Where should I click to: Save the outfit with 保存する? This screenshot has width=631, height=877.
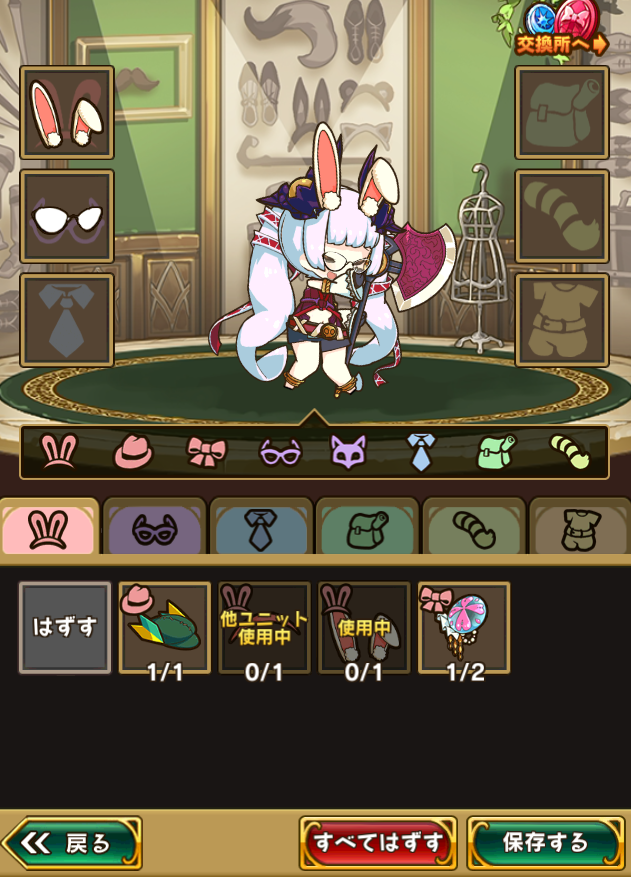point(544,843)
